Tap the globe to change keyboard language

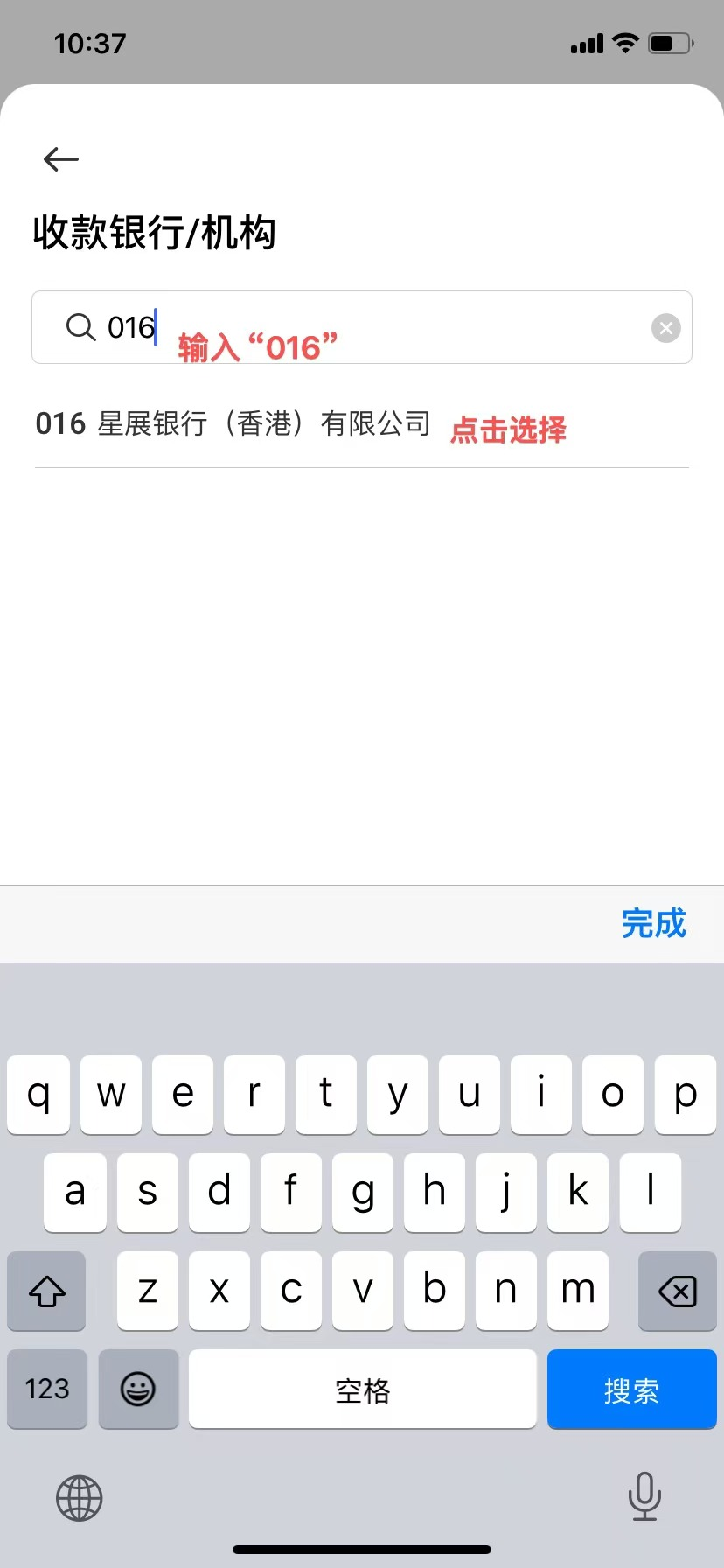[80, 1497]
